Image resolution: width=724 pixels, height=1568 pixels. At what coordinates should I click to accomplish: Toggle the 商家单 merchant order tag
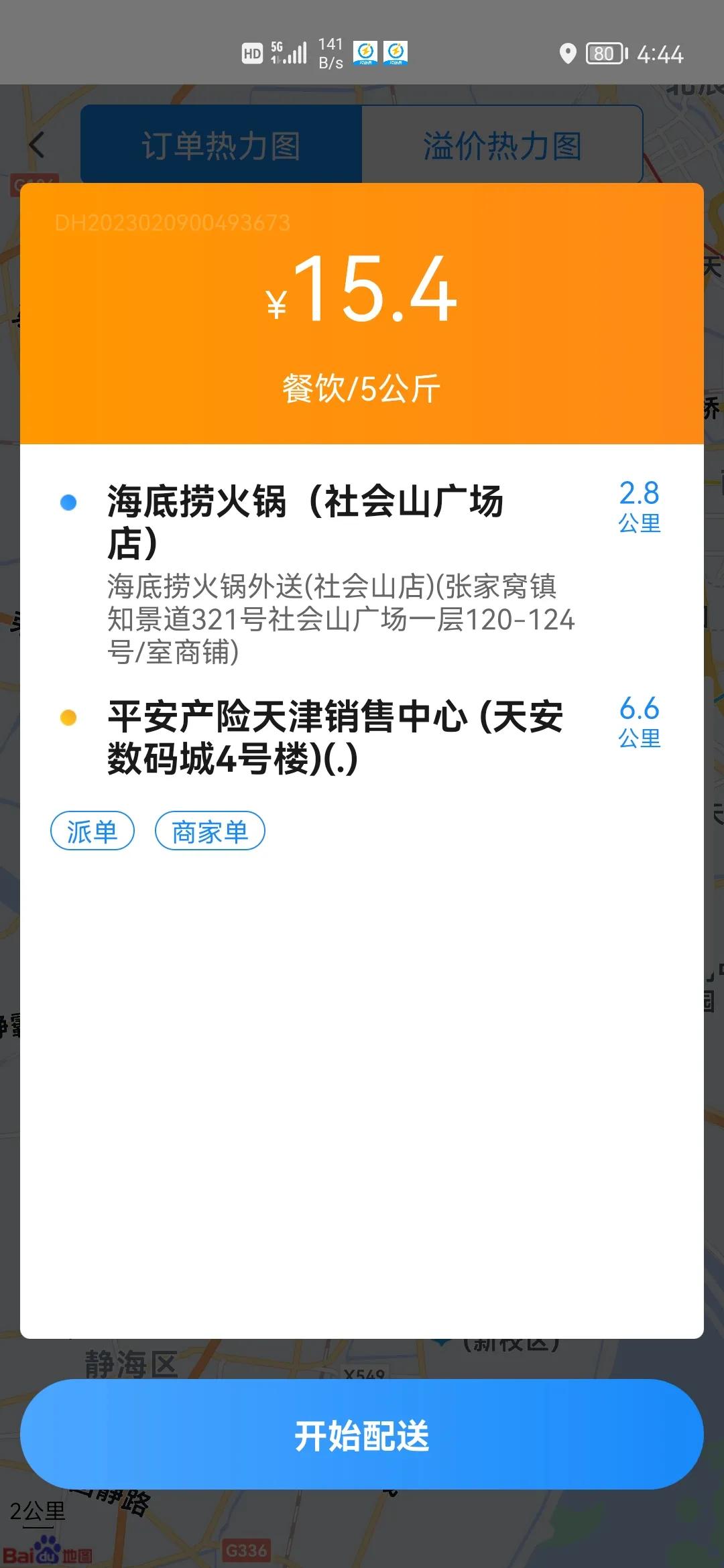pos(210,831)
